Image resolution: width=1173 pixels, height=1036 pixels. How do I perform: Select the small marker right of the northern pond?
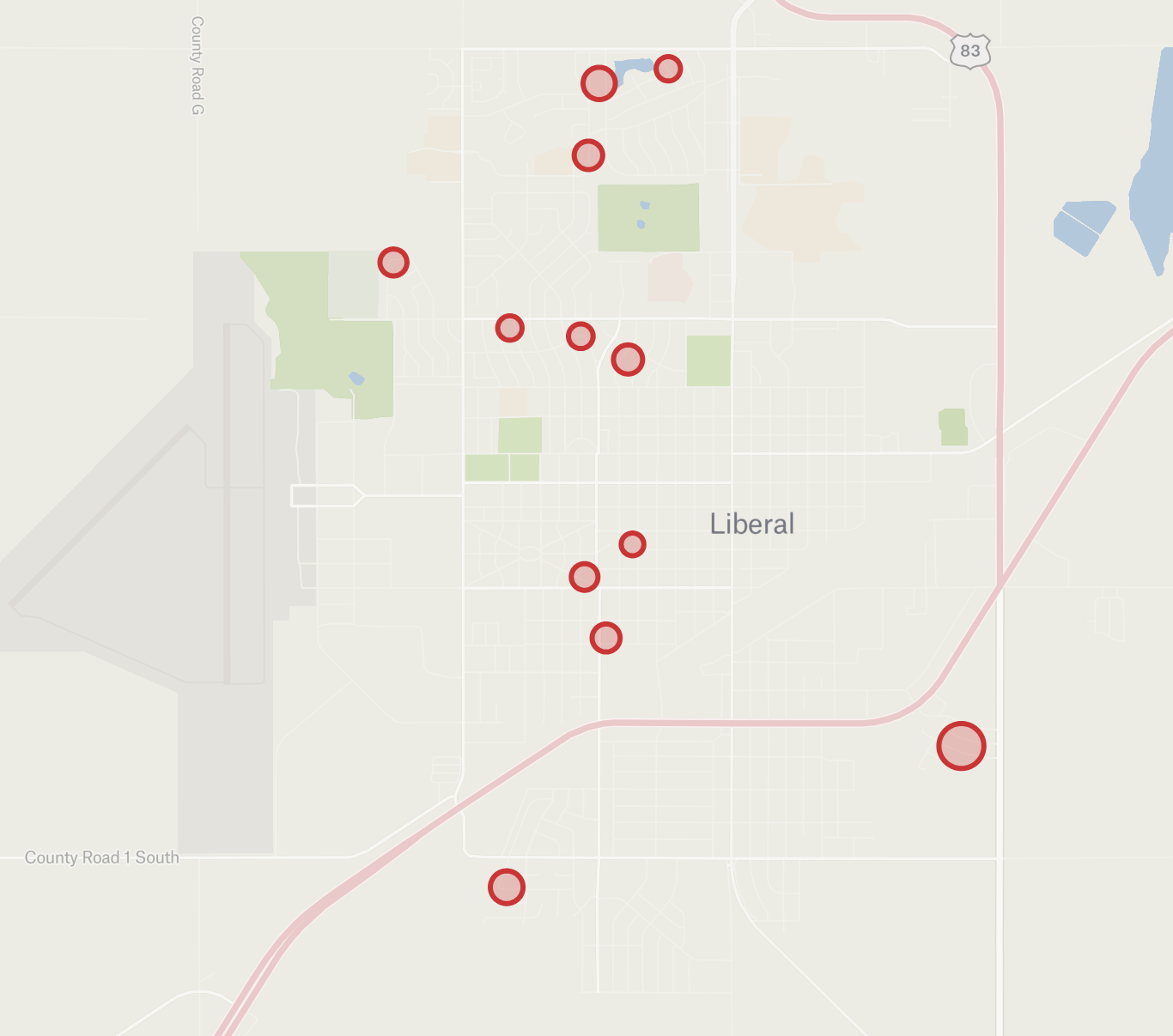click(668, 69)
